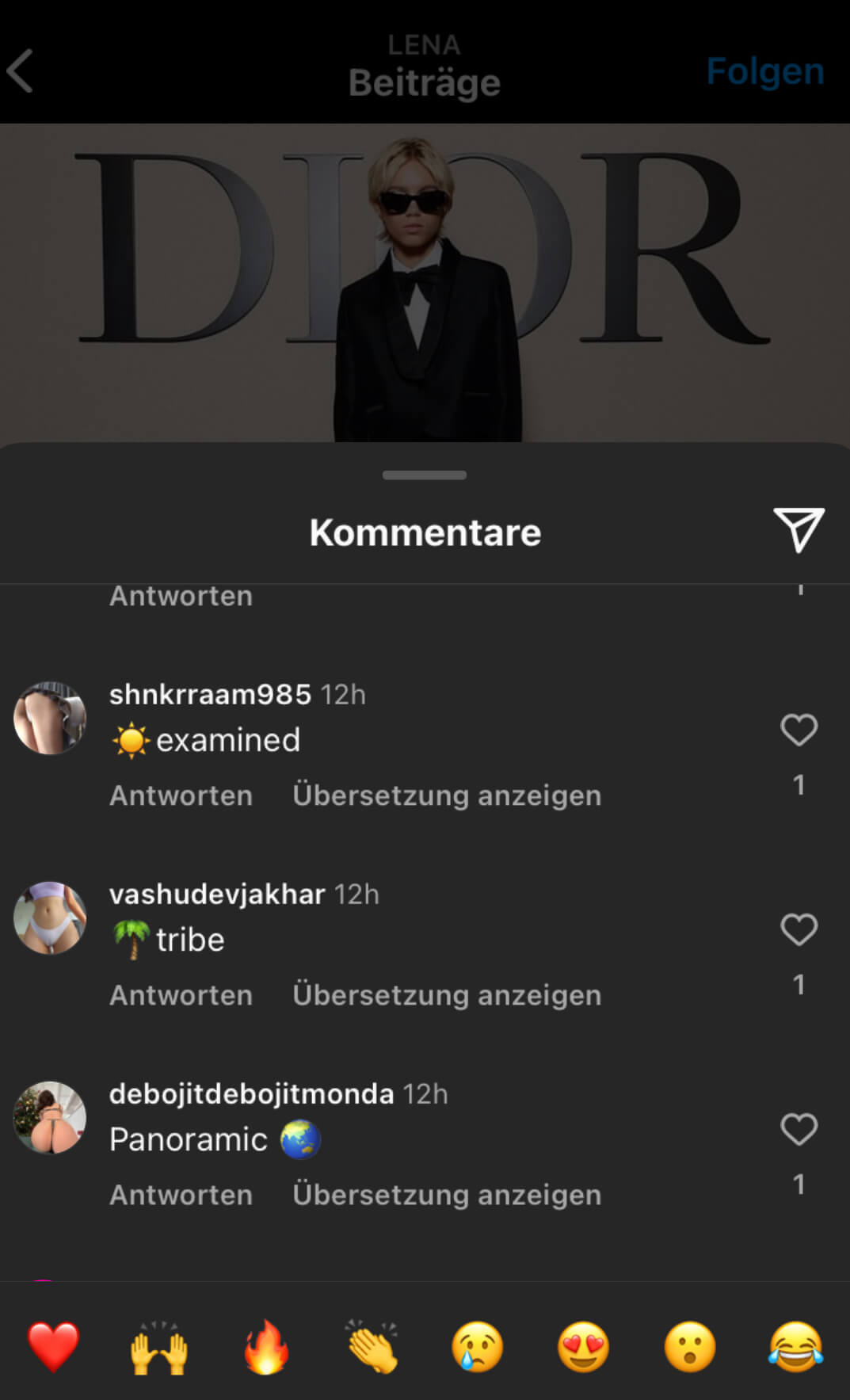Show translation of the 'tribe' comment
Screen dimensions: 850x1400
point(447,994)
